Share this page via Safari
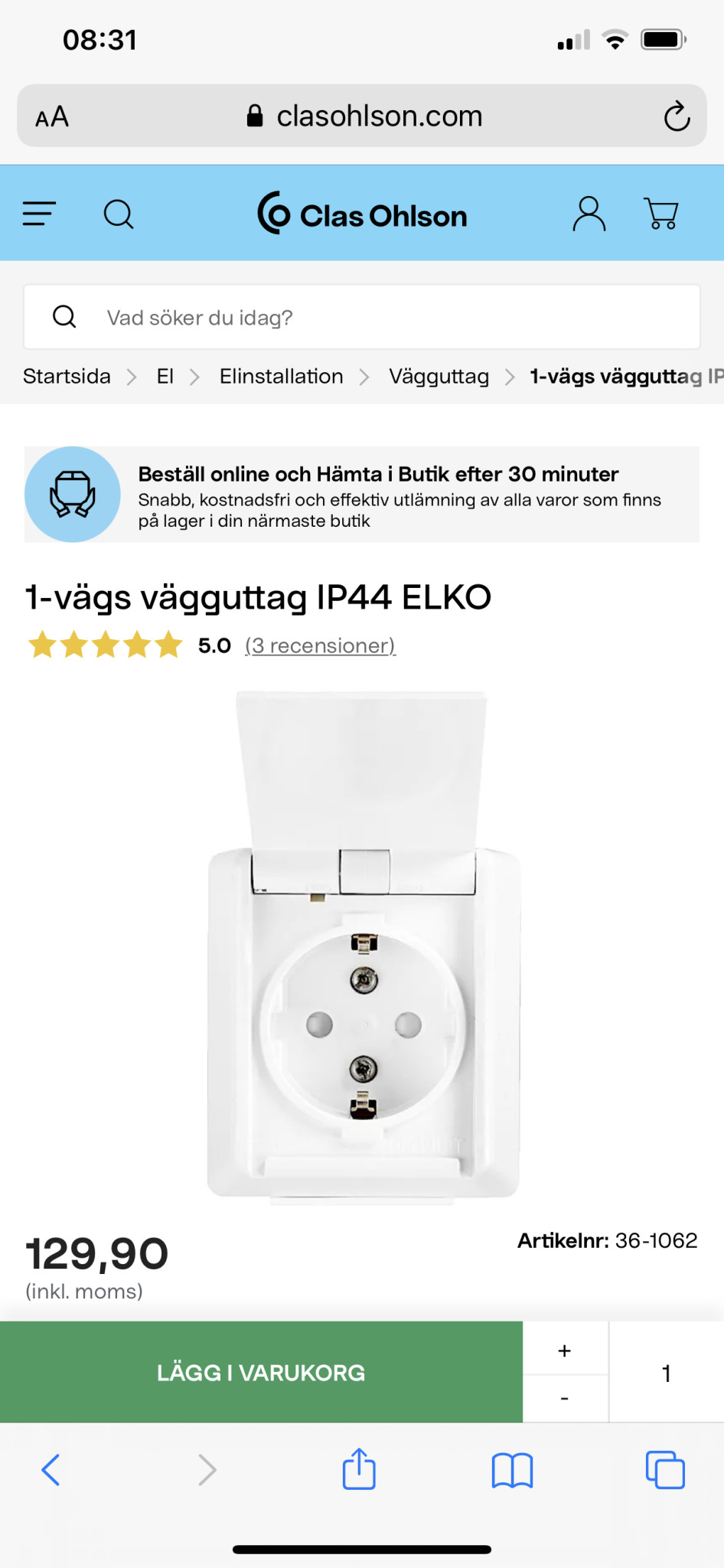This screenshot has width=724, height=1568. (359, 1469)
